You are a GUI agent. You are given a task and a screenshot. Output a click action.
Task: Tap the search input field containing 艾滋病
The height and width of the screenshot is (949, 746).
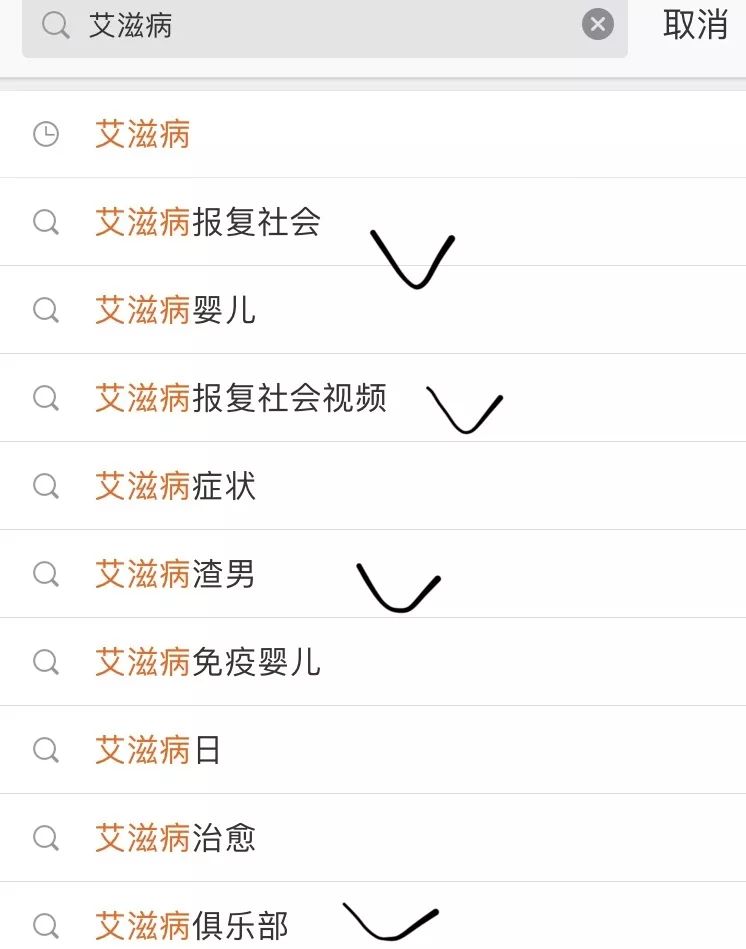[300, 24]
